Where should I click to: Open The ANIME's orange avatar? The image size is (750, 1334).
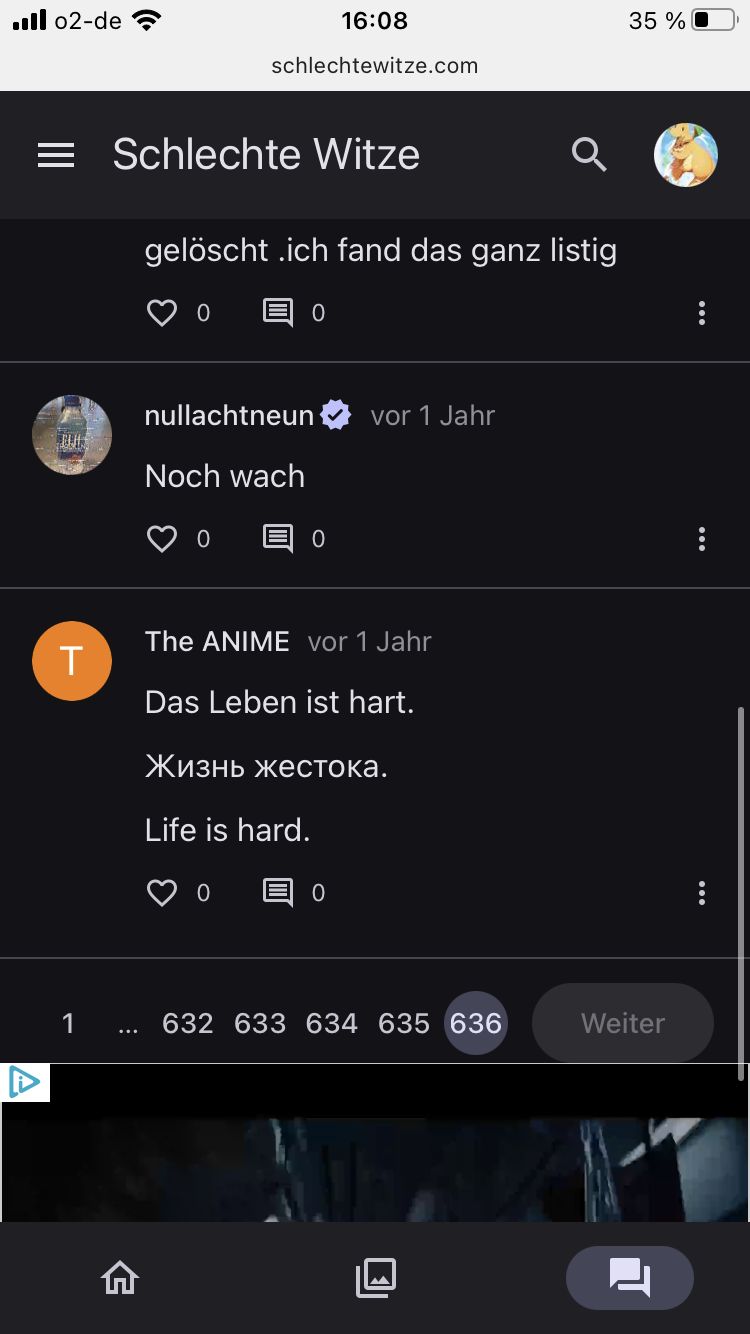(x=72, y=661)
